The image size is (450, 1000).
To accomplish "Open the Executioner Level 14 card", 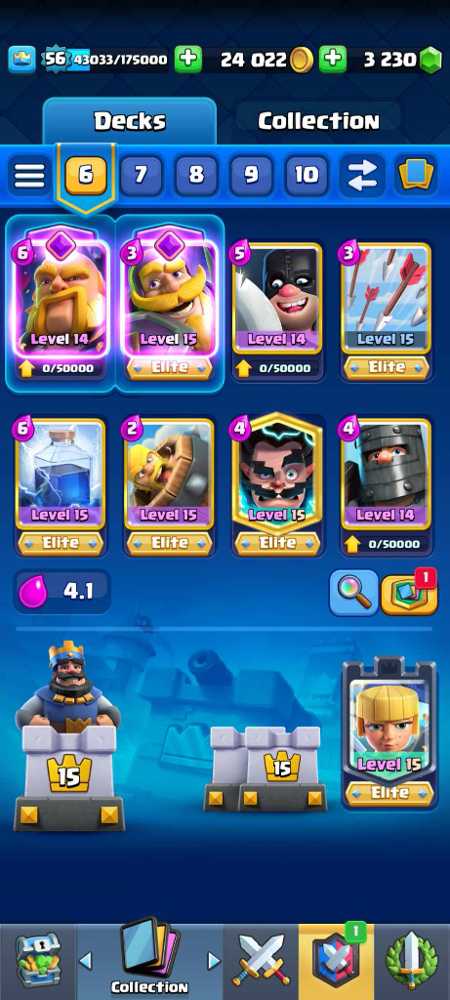I will coord(277,311).
